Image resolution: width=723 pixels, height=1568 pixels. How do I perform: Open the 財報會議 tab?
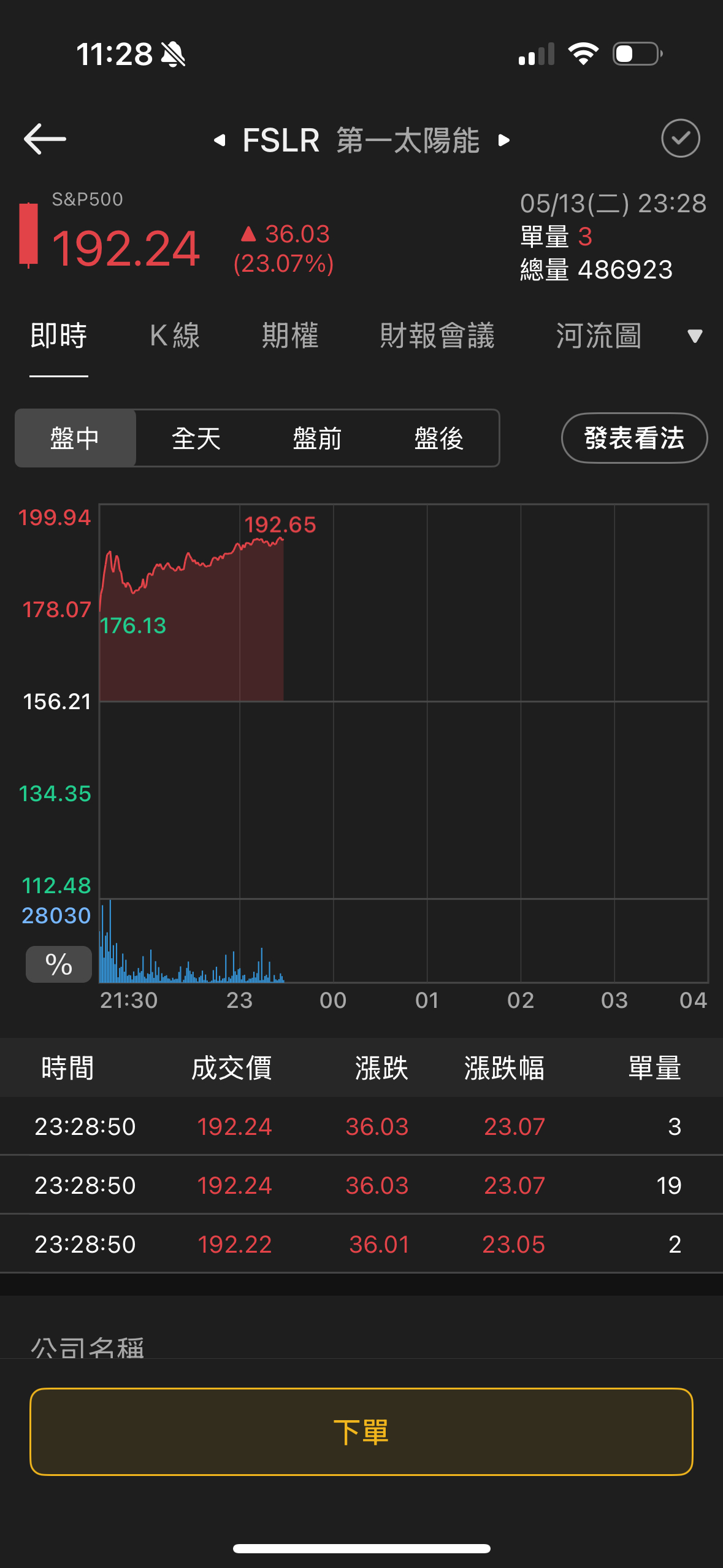437,336
